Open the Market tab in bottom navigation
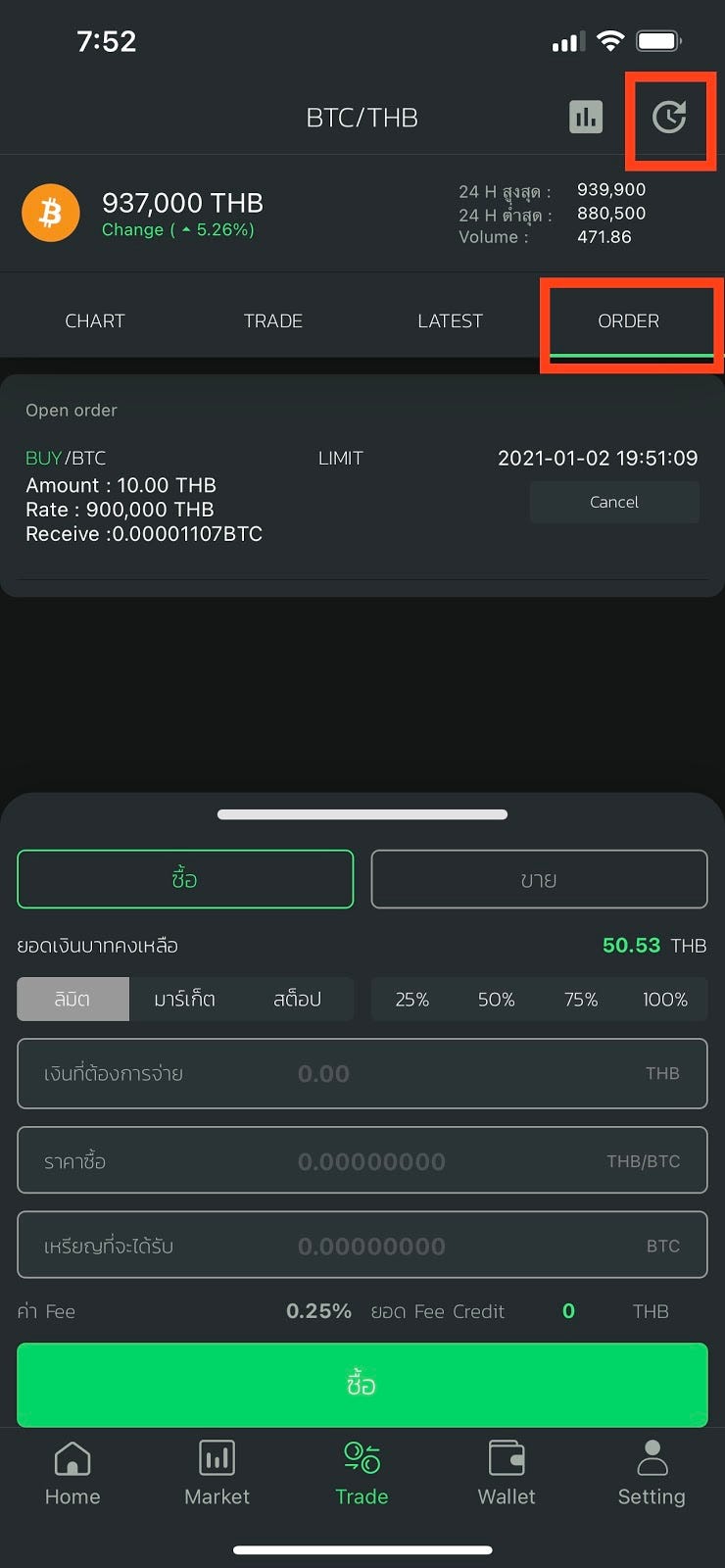Screen dimensions: 725x1568 [x=217, y=1472]
